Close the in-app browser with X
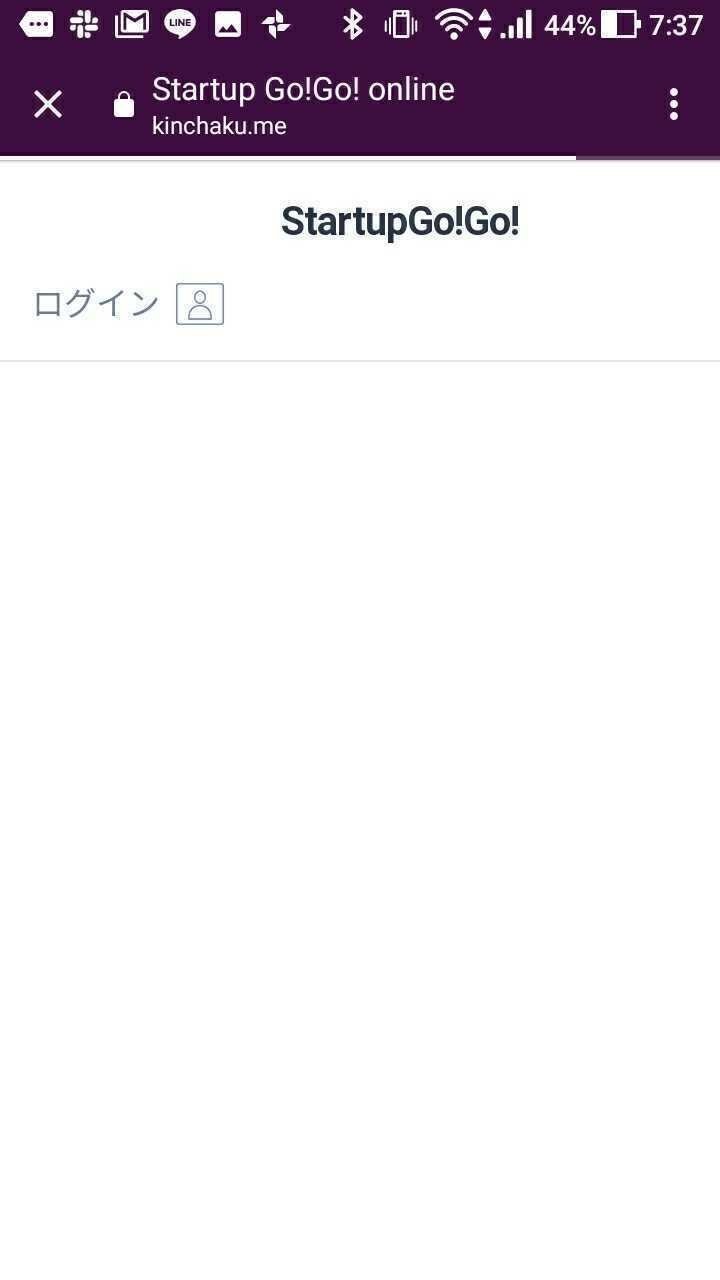Viewport: 720px width, 1280px height. pos(47,104)
